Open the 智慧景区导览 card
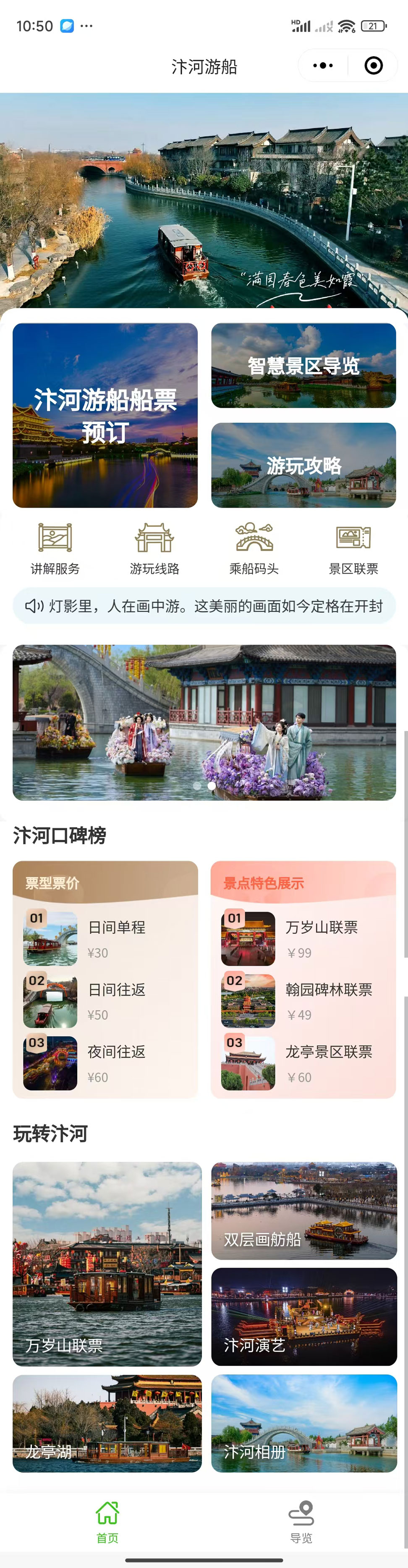The image size is (408, 1568). point(303,366)
